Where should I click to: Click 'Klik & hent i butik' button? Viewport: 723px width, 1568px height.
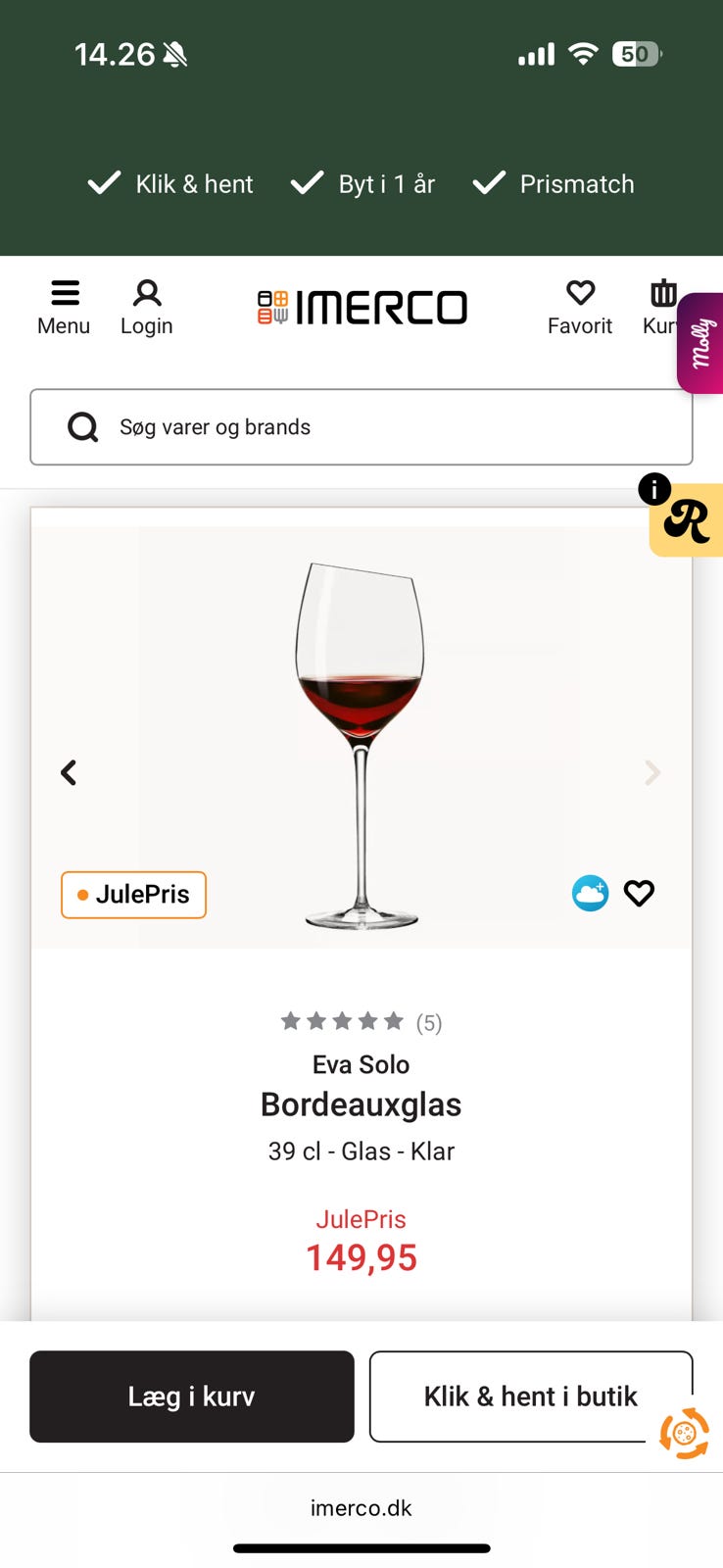coord(530,1396)
